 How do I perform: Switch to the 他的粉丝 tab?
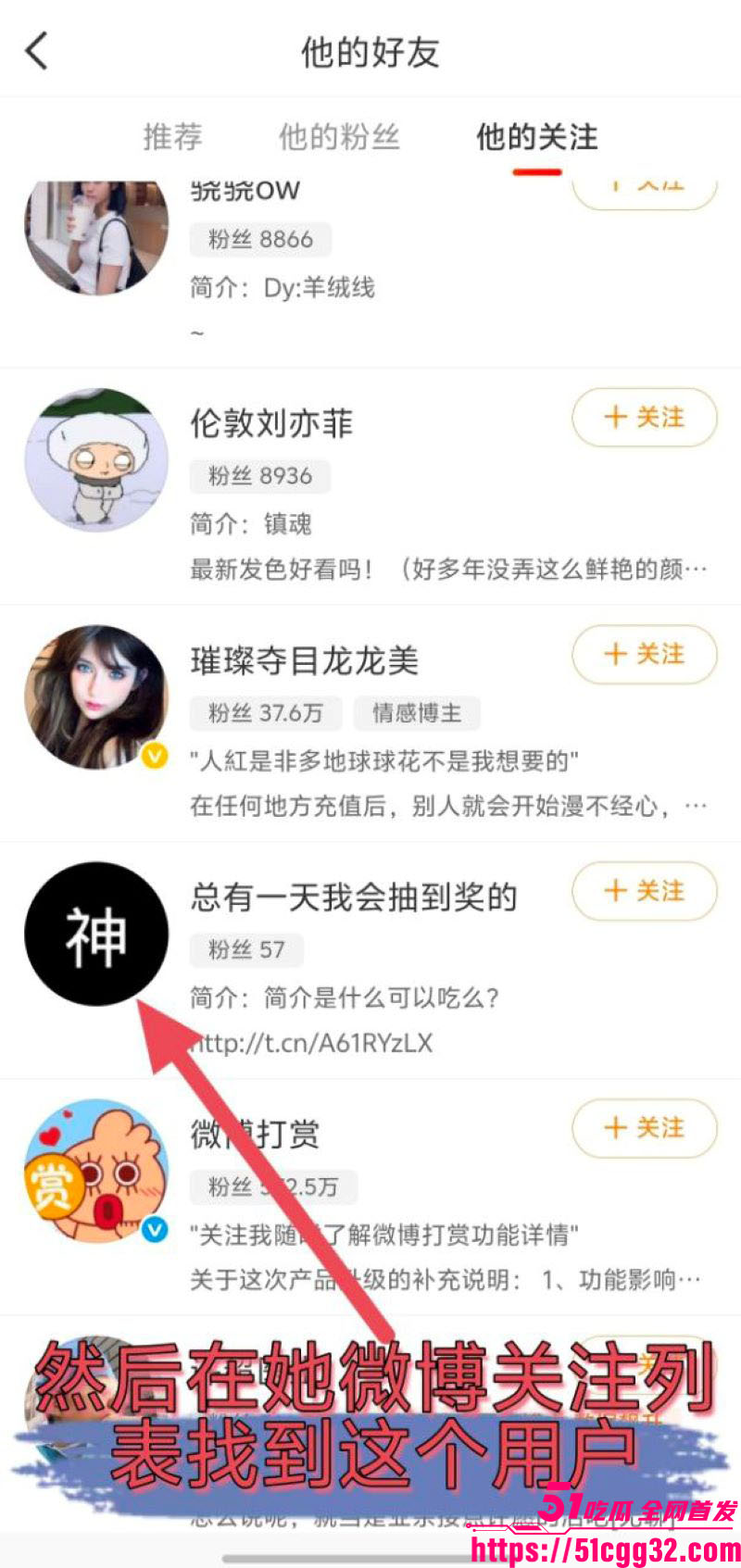[x=339, y=137]
